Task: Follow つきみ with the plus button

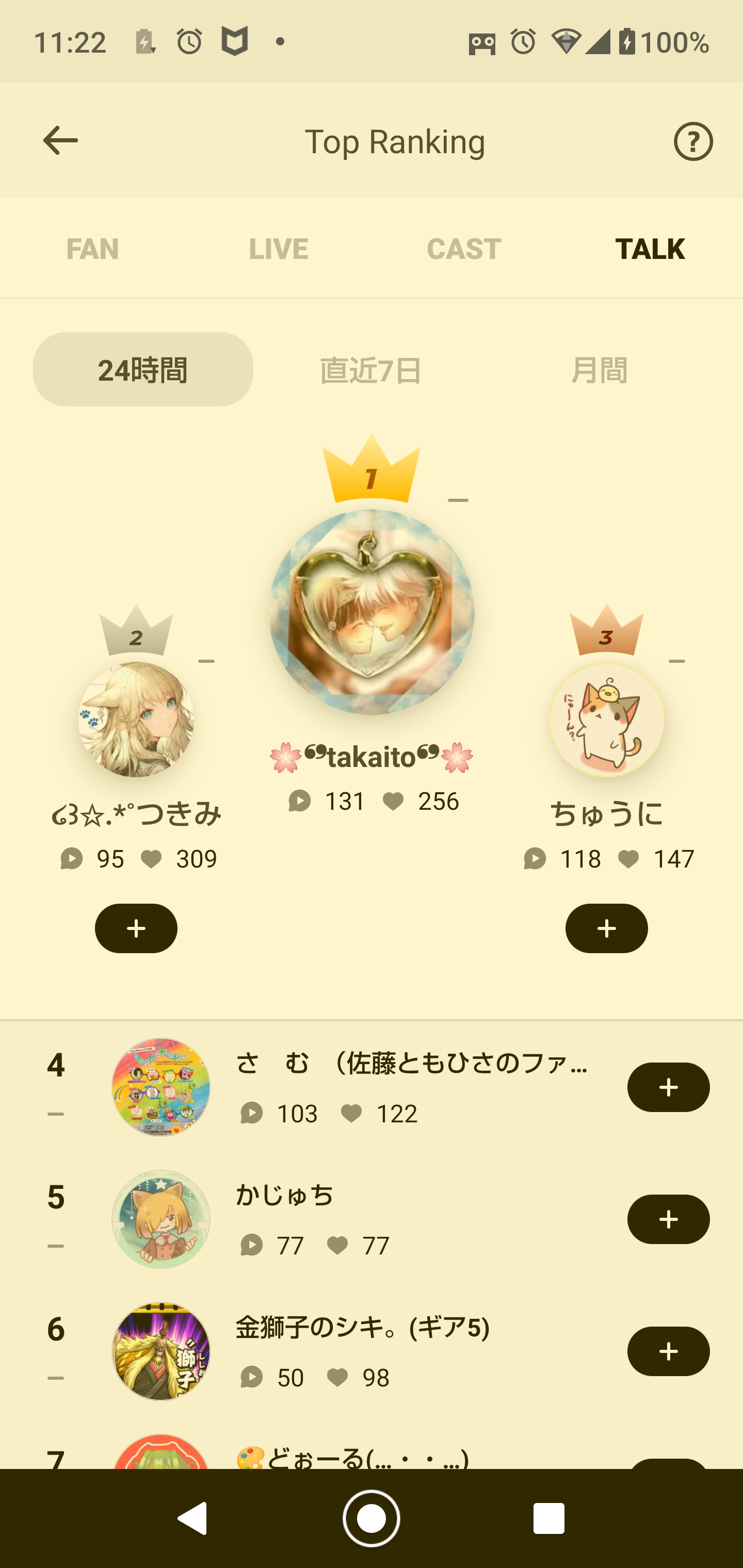Action: tap(136, 928)
